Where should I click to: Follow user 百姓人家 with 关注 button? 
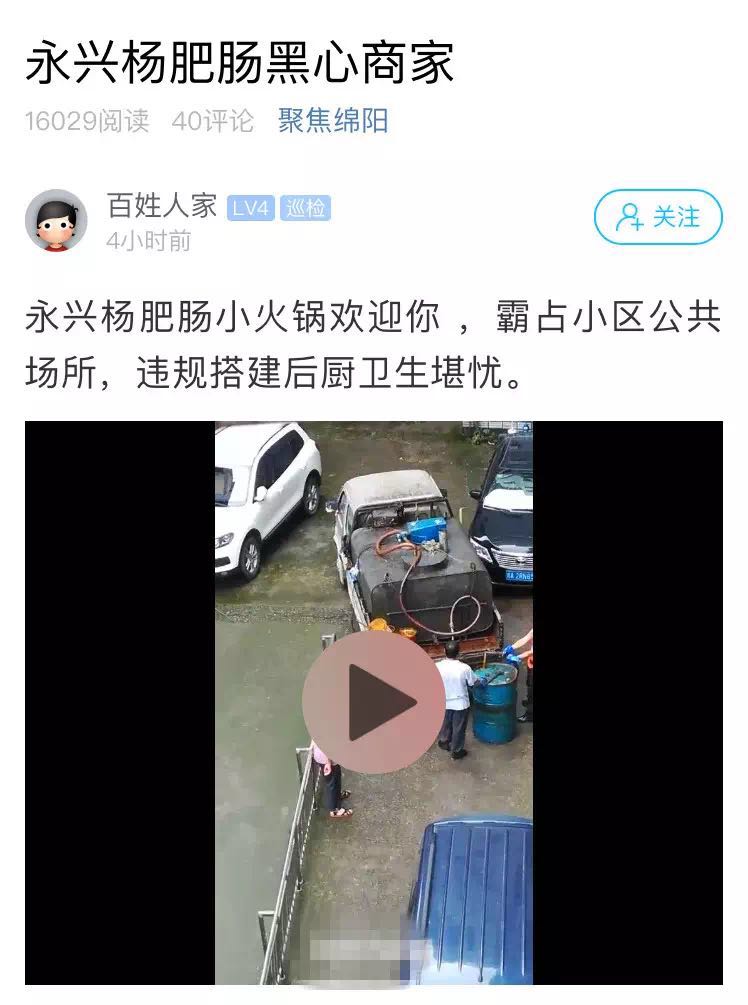[x=658, y=217]
